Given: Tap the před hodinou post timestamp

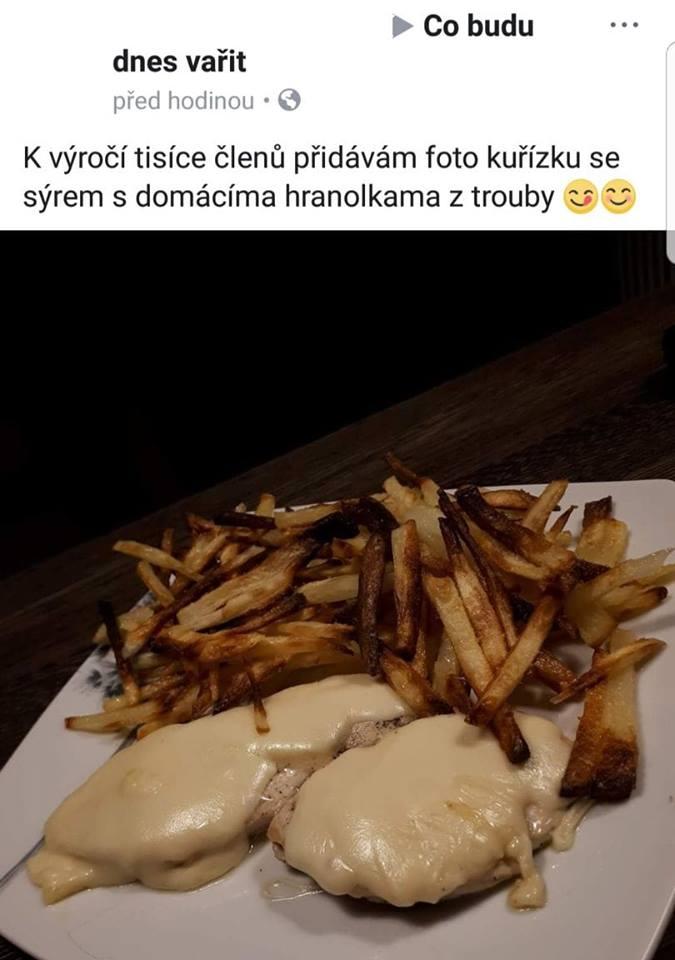Looking at the screenshot, I should [x=183, y=100].
